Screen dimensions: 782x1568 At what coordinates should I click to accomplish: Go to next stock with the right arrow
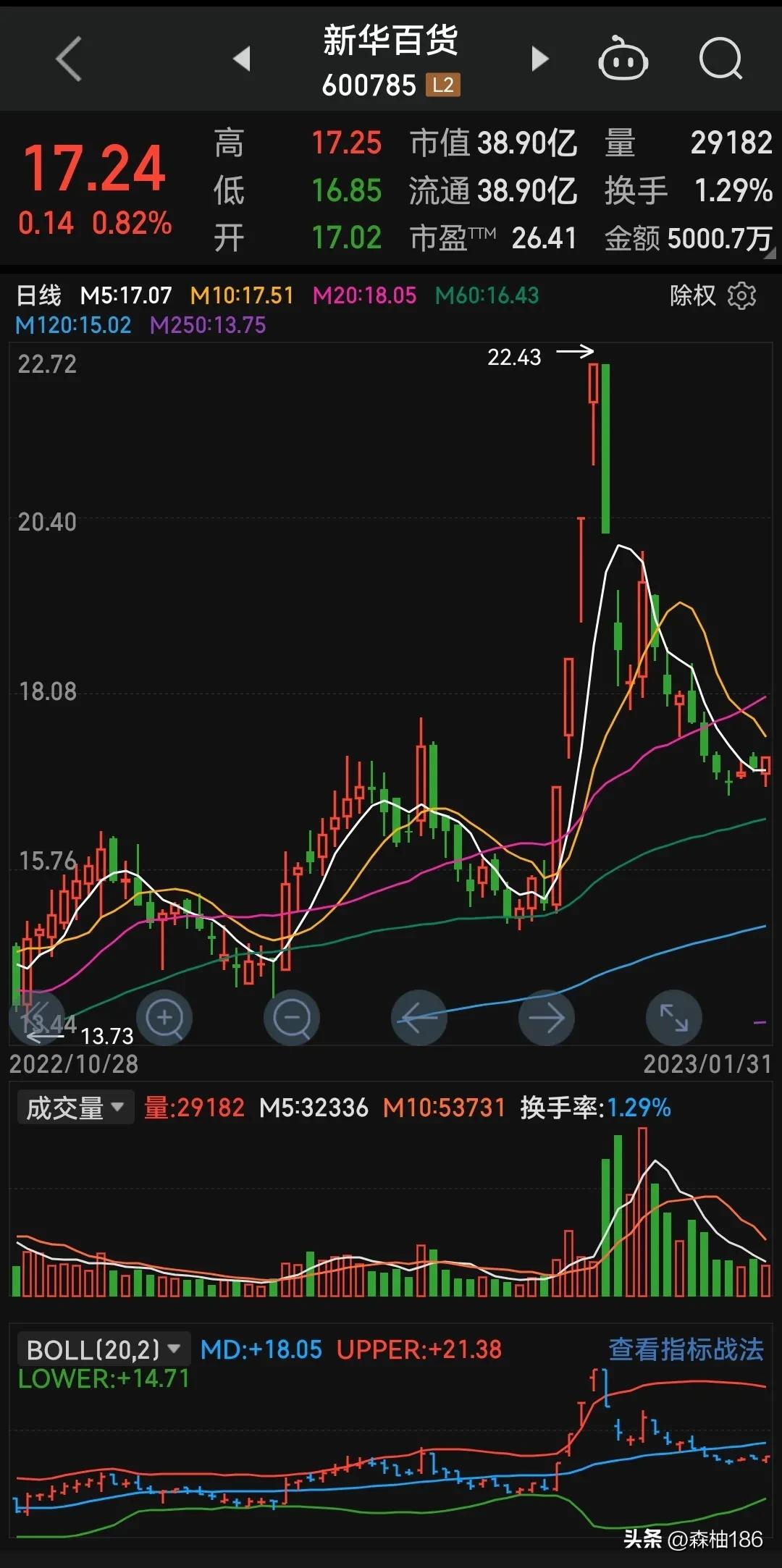point(539,60)
